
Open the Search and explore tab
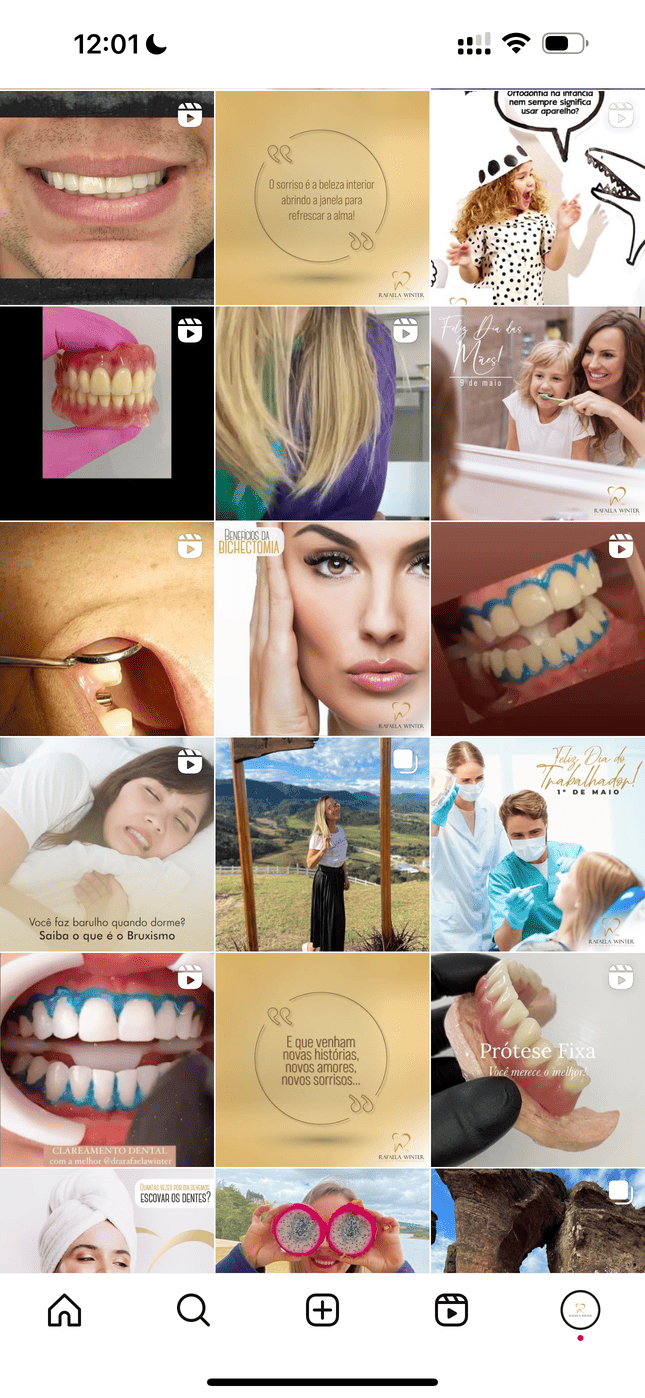coord(193,1309)
